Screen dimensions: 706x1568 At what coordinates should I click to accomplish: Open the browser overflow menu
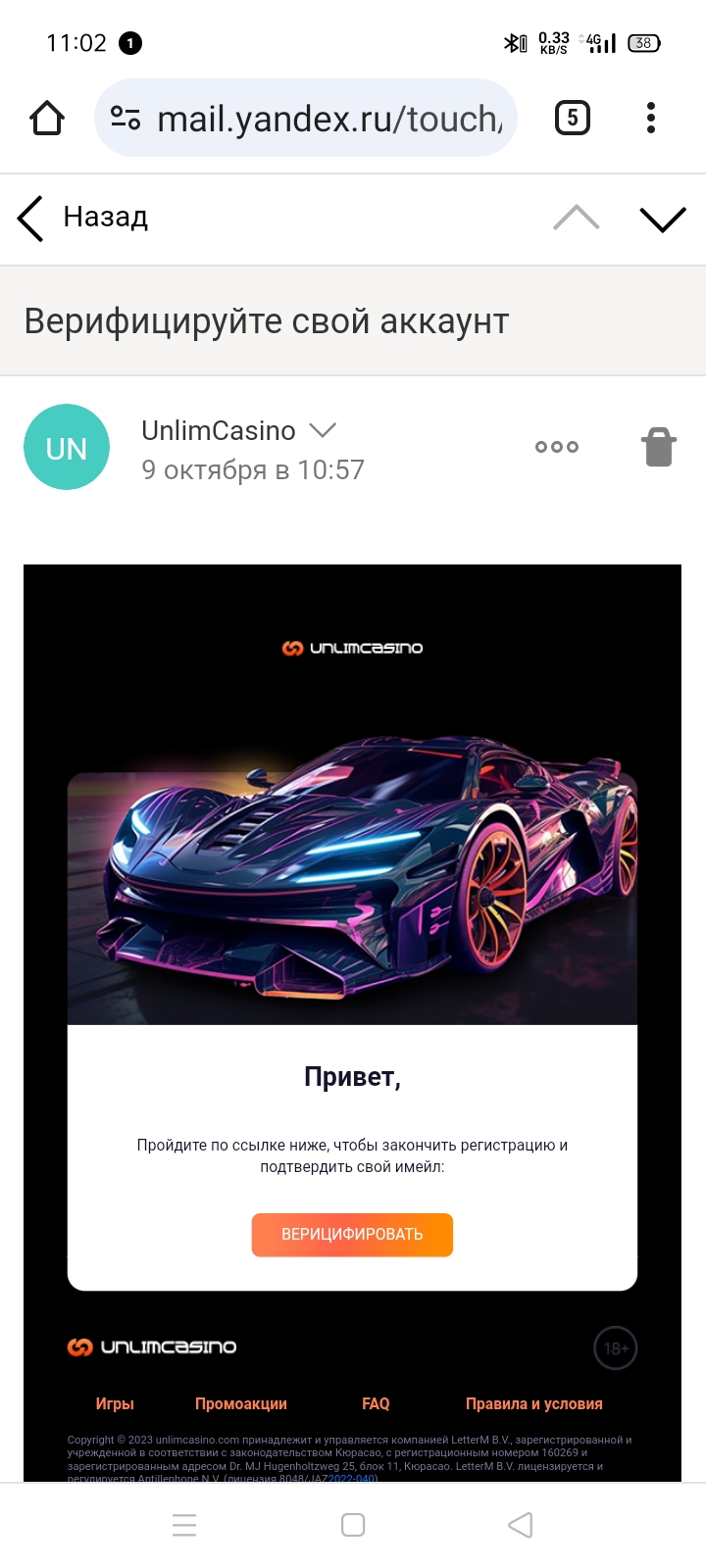[x=651, y=119]
